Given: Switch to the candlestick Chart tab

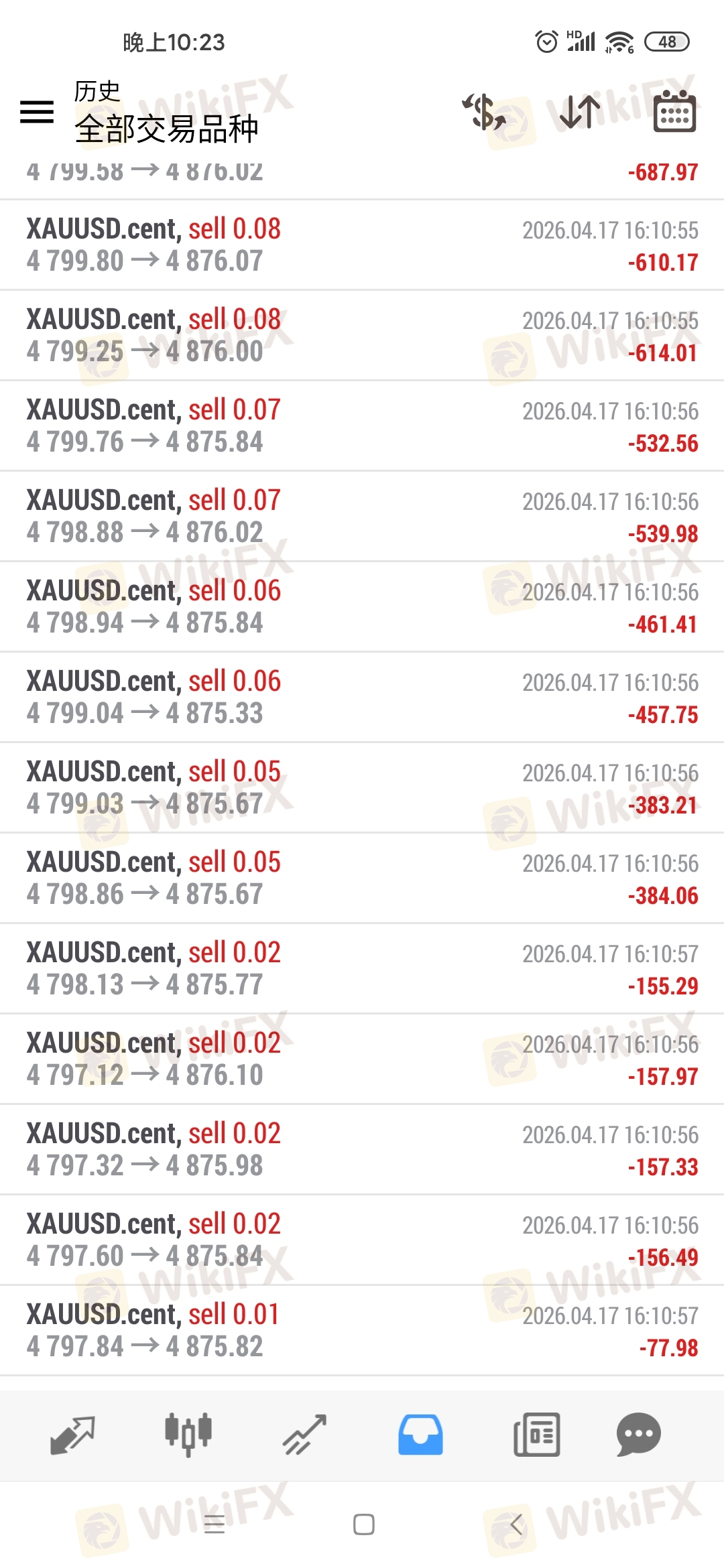Looking at the screenshot, I should [x=188, y=1435].
